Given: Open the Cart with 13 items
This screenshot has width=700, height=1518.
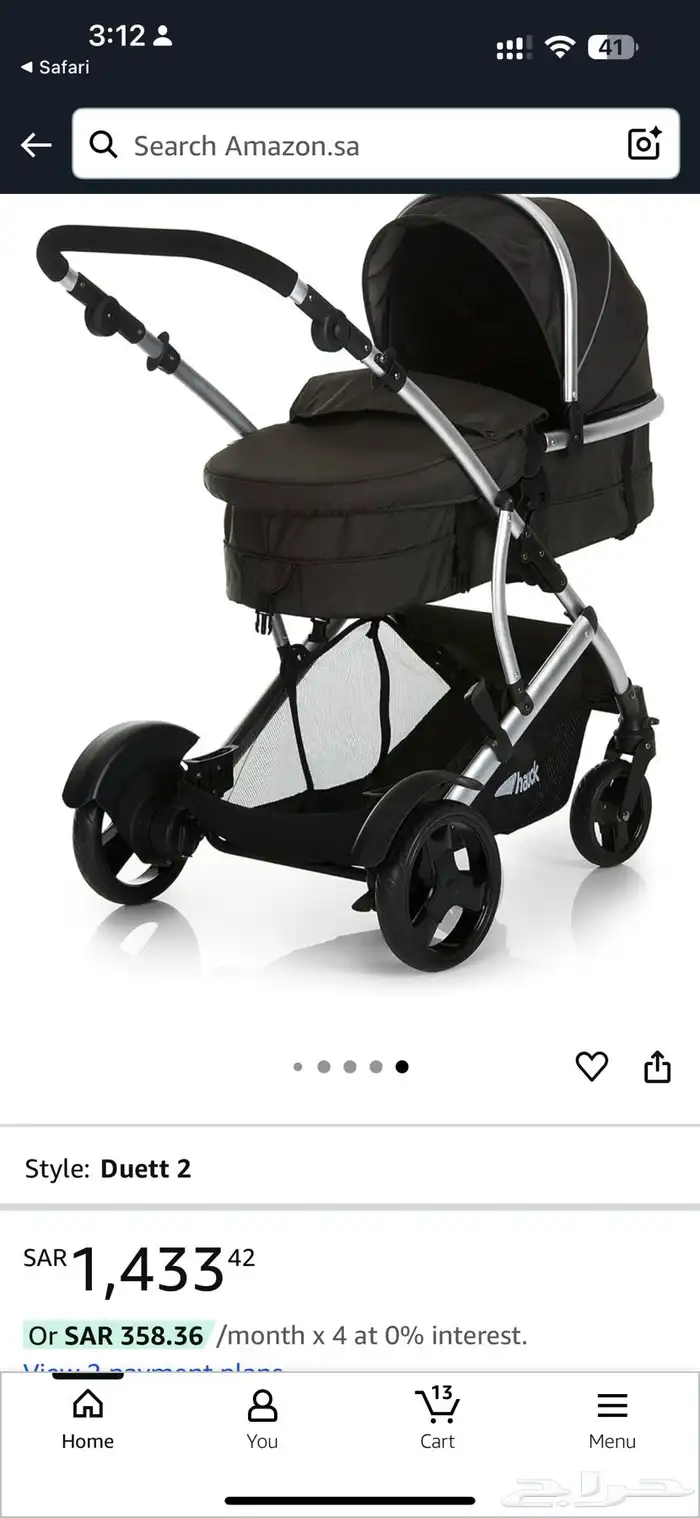Looking at the screenshot, I should 437,1419.
